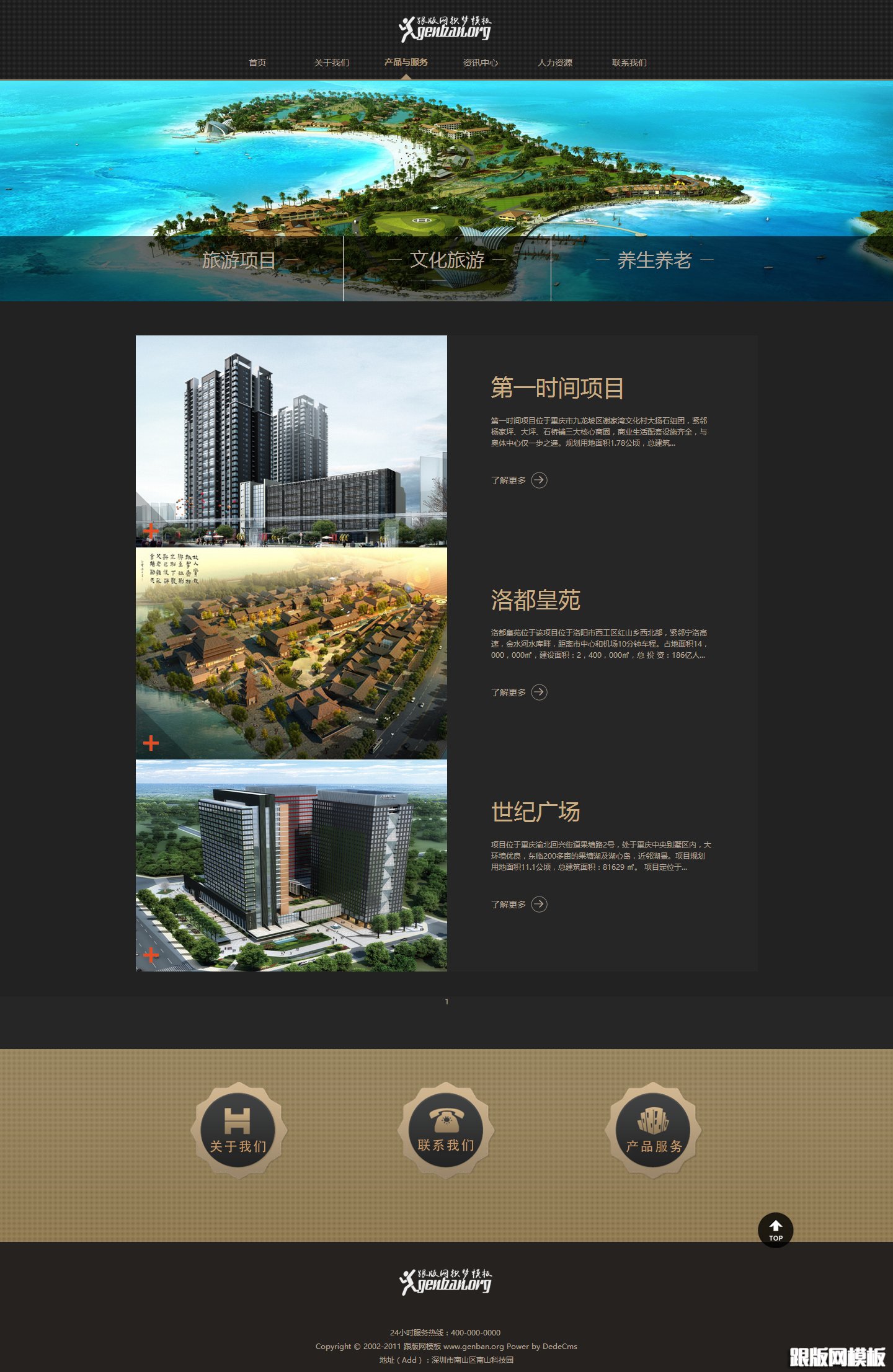This screenshot has height=1372, width=893.
Task: Click the 旅游项目 banner tab
Action: [x=237, y=260]
